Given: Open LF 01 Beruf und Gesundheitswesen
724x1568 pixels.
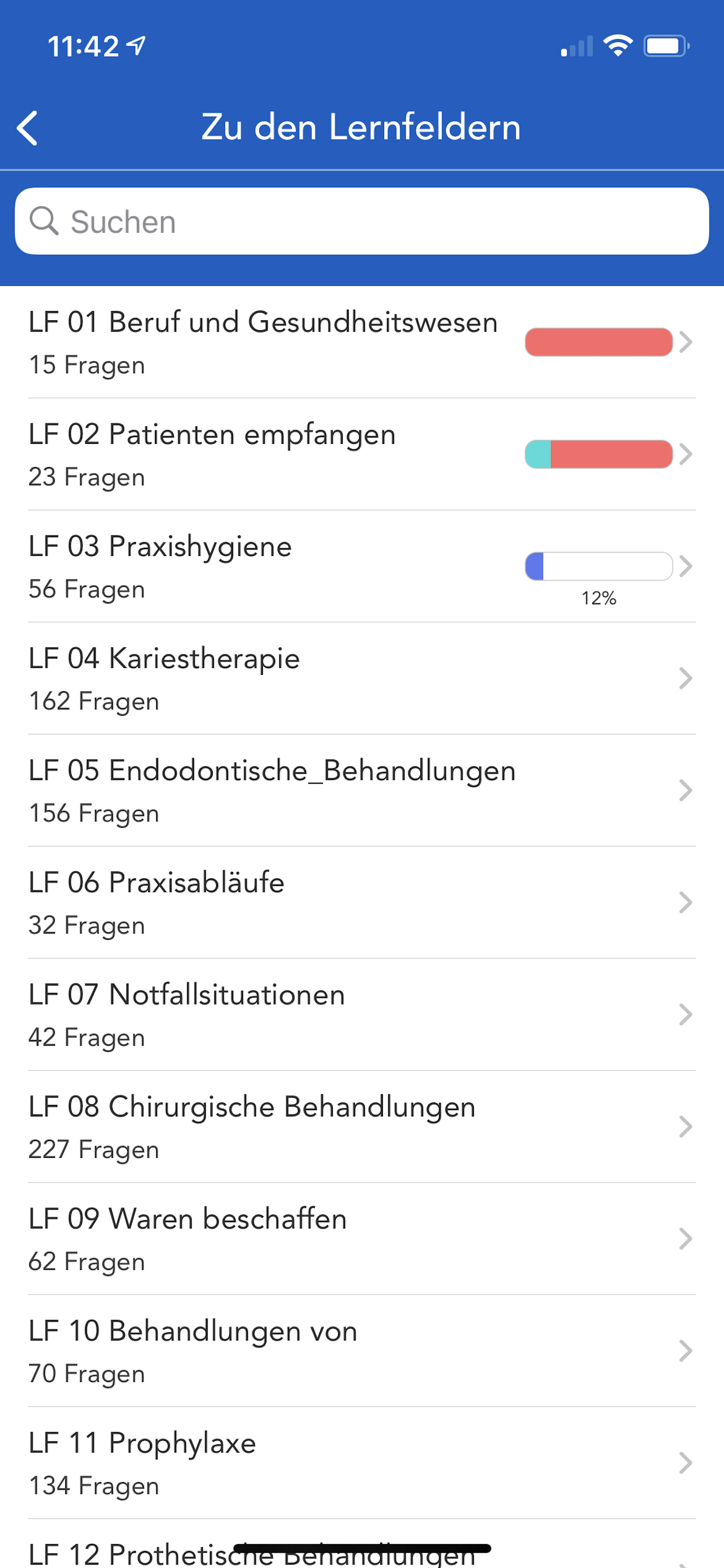Looking at the screenshot, I should tap(362, 342).
